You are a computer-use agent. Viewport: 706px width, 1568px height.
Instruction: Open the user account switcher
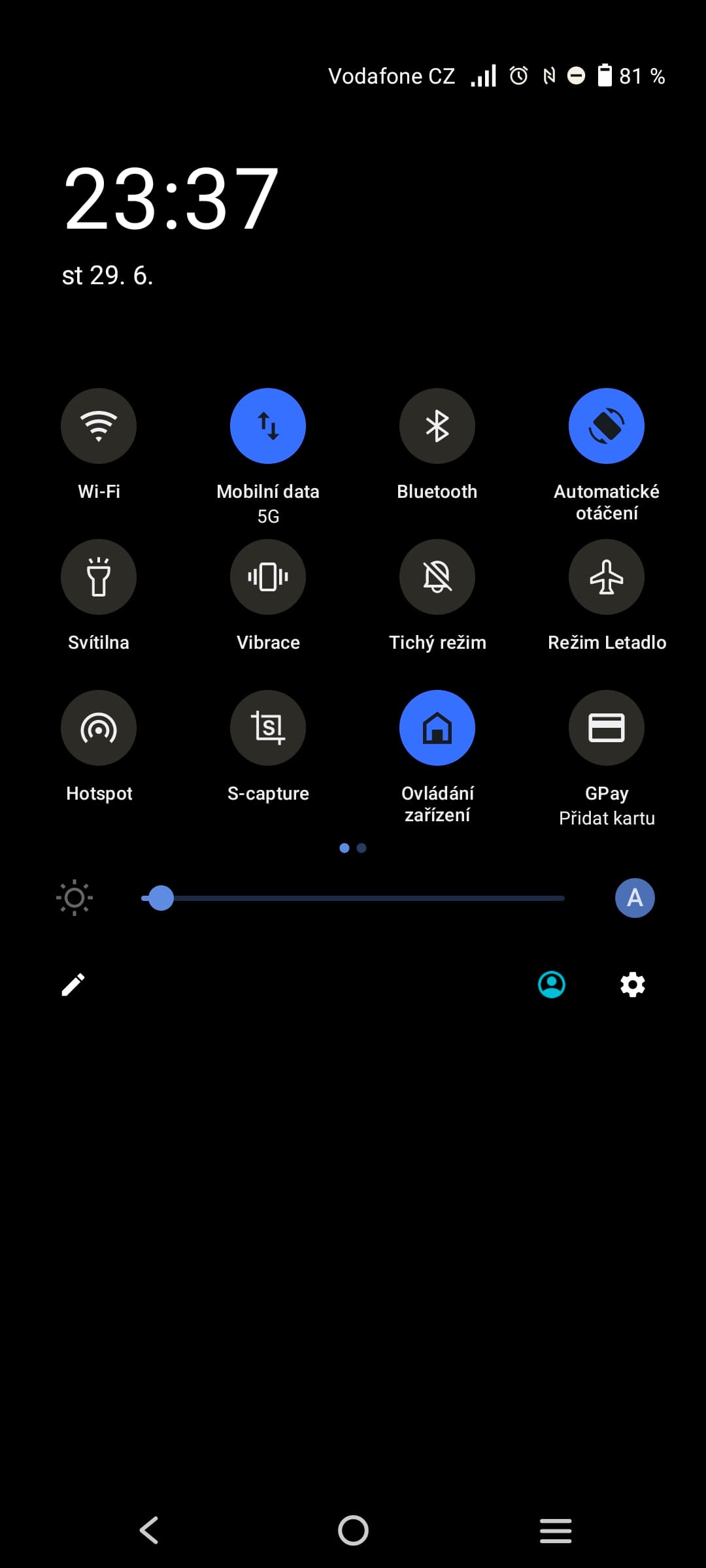click(x=552, y=985)
